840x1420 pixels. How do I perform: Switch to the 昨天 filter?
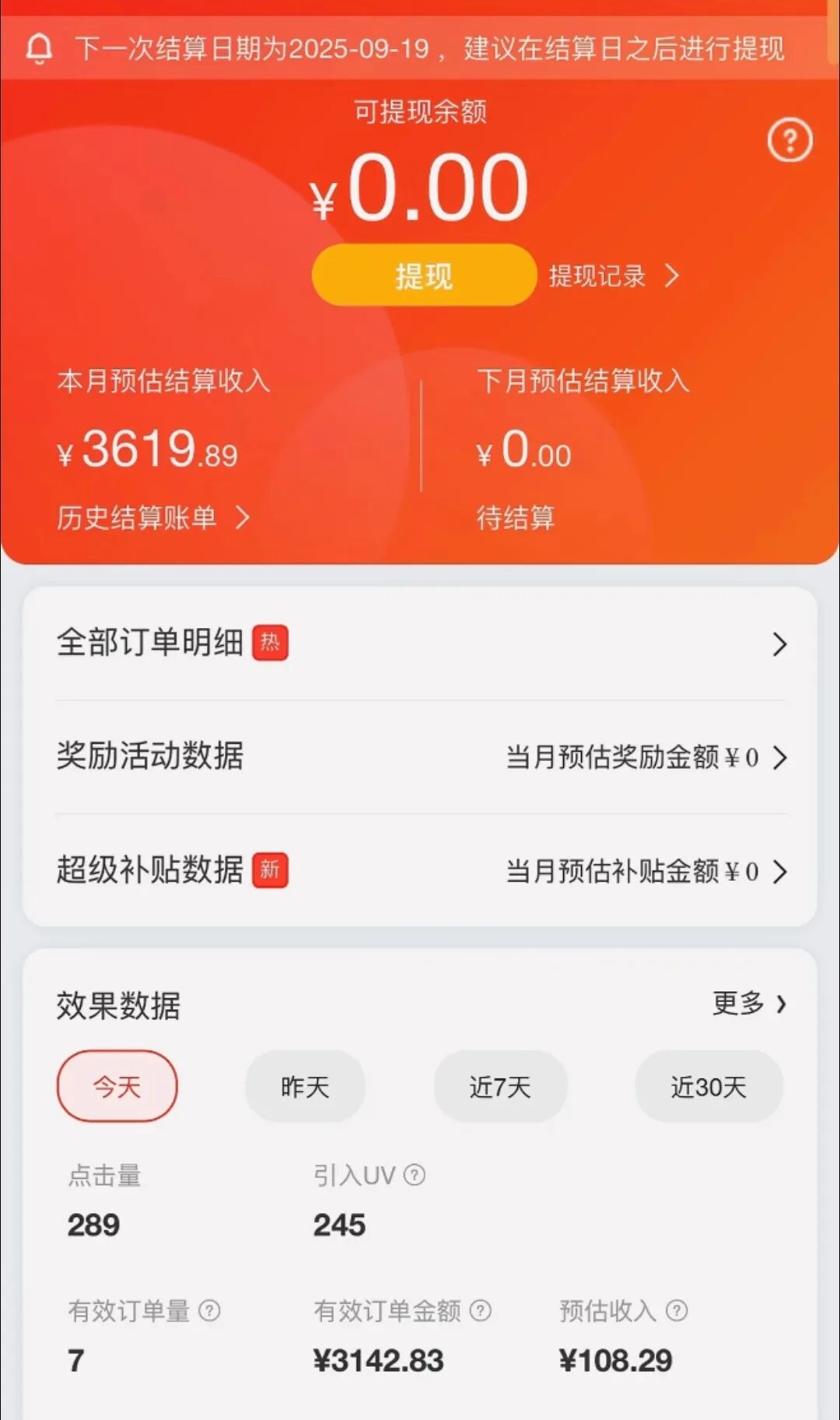coord(305,1086)
